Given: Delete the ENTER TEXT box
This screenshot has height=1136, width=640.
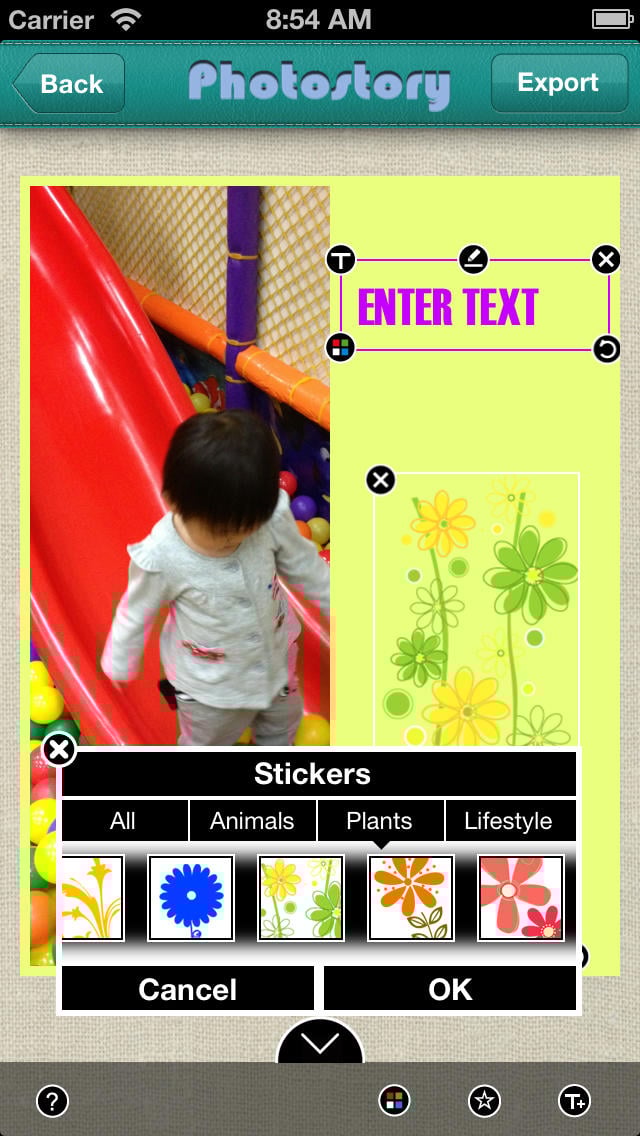Looking at the screenshot, I should point(606,259).
